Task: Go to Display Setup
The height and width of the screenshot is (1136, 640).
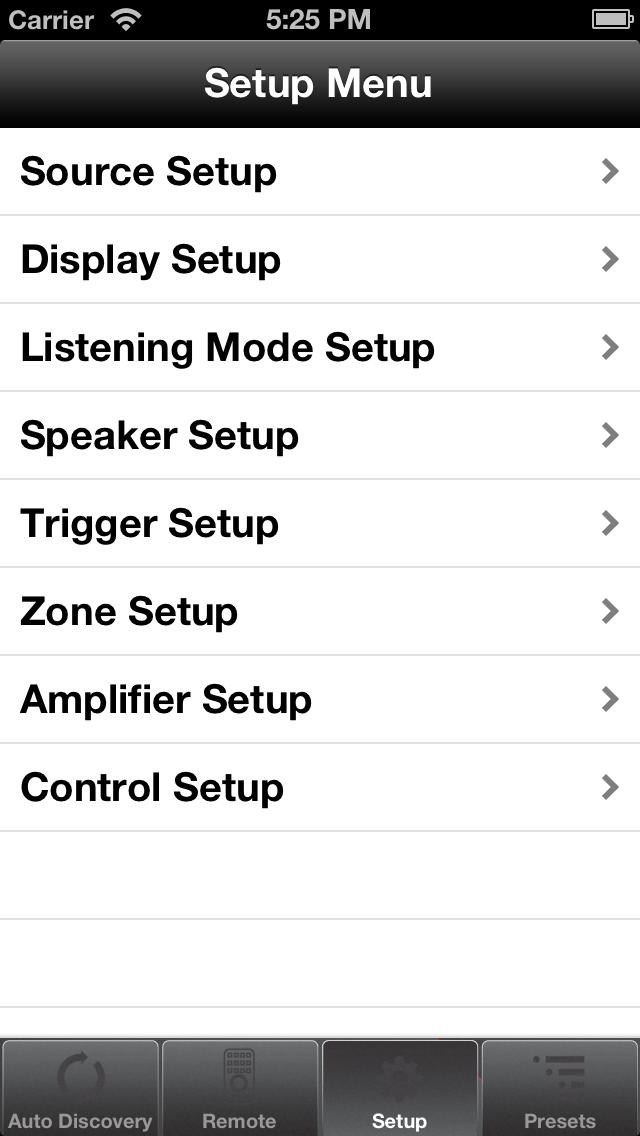Action: pyautogui.click(x=320, y=260)
